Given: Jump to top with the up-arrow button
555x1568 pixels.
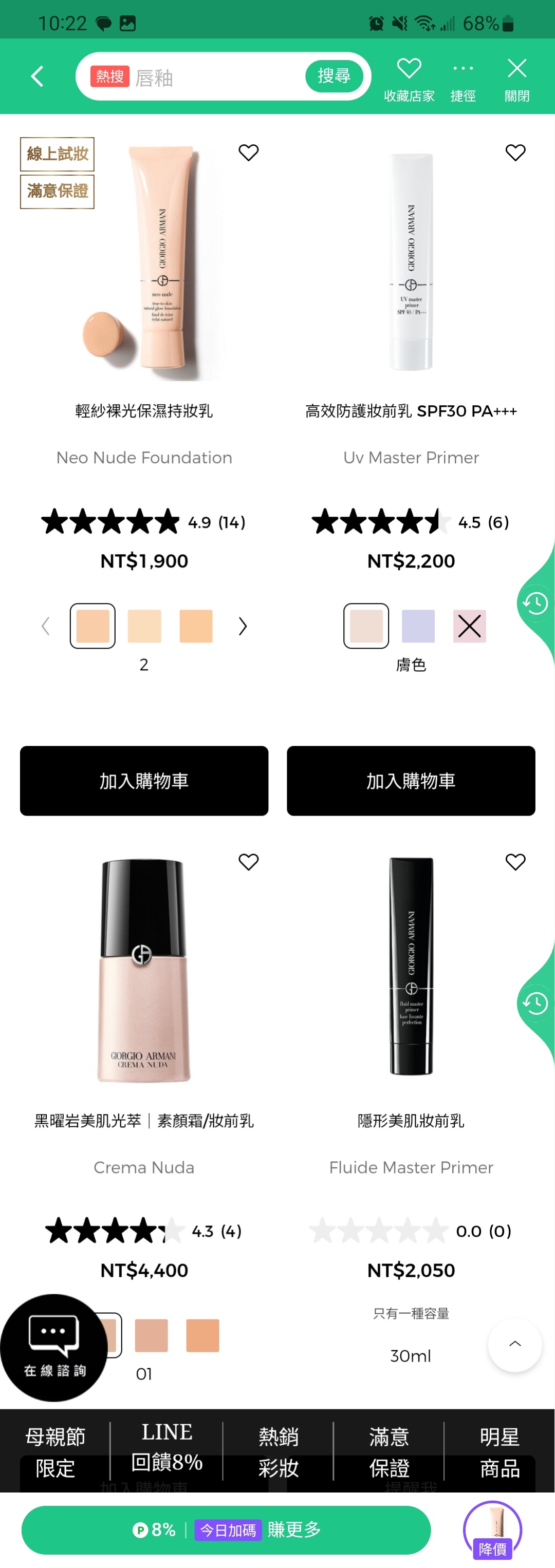Looking at the screenshot, I should coord(515,1345).
